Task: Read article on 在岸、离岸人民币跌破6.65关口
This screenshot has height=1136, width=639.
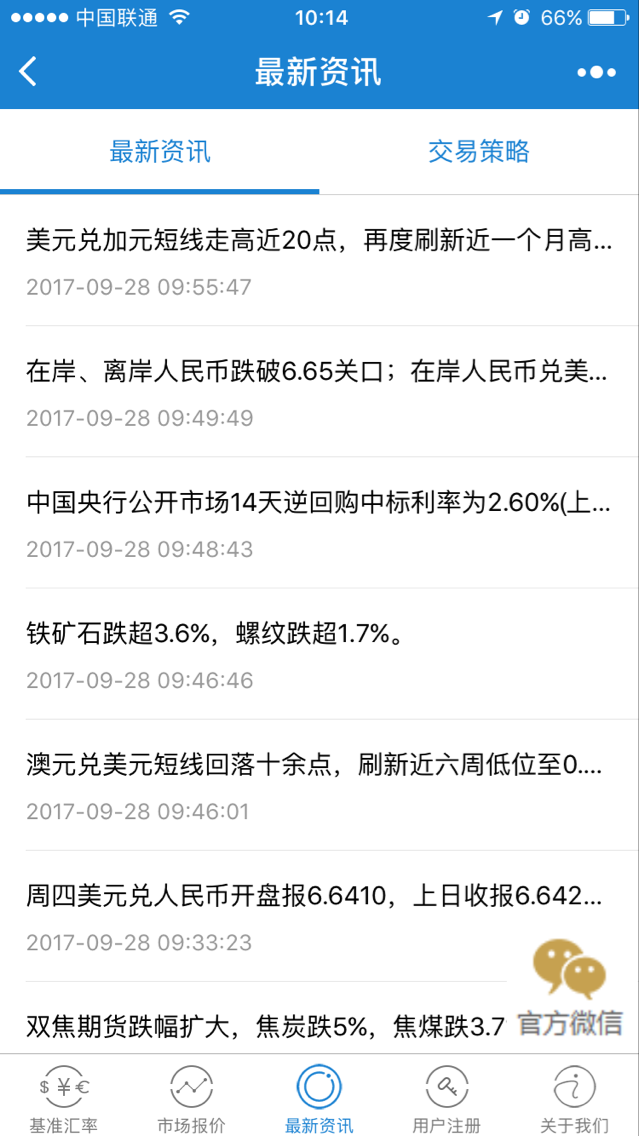Action: pos(320,393)
